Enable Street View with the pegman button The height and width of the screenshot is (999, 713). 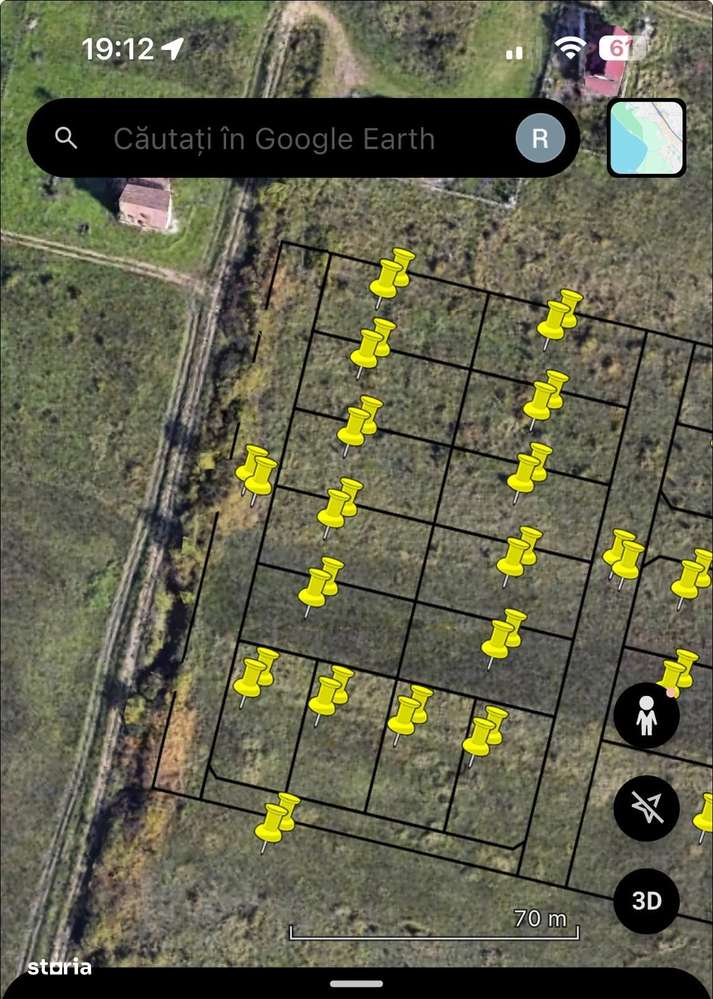(646, 716)
